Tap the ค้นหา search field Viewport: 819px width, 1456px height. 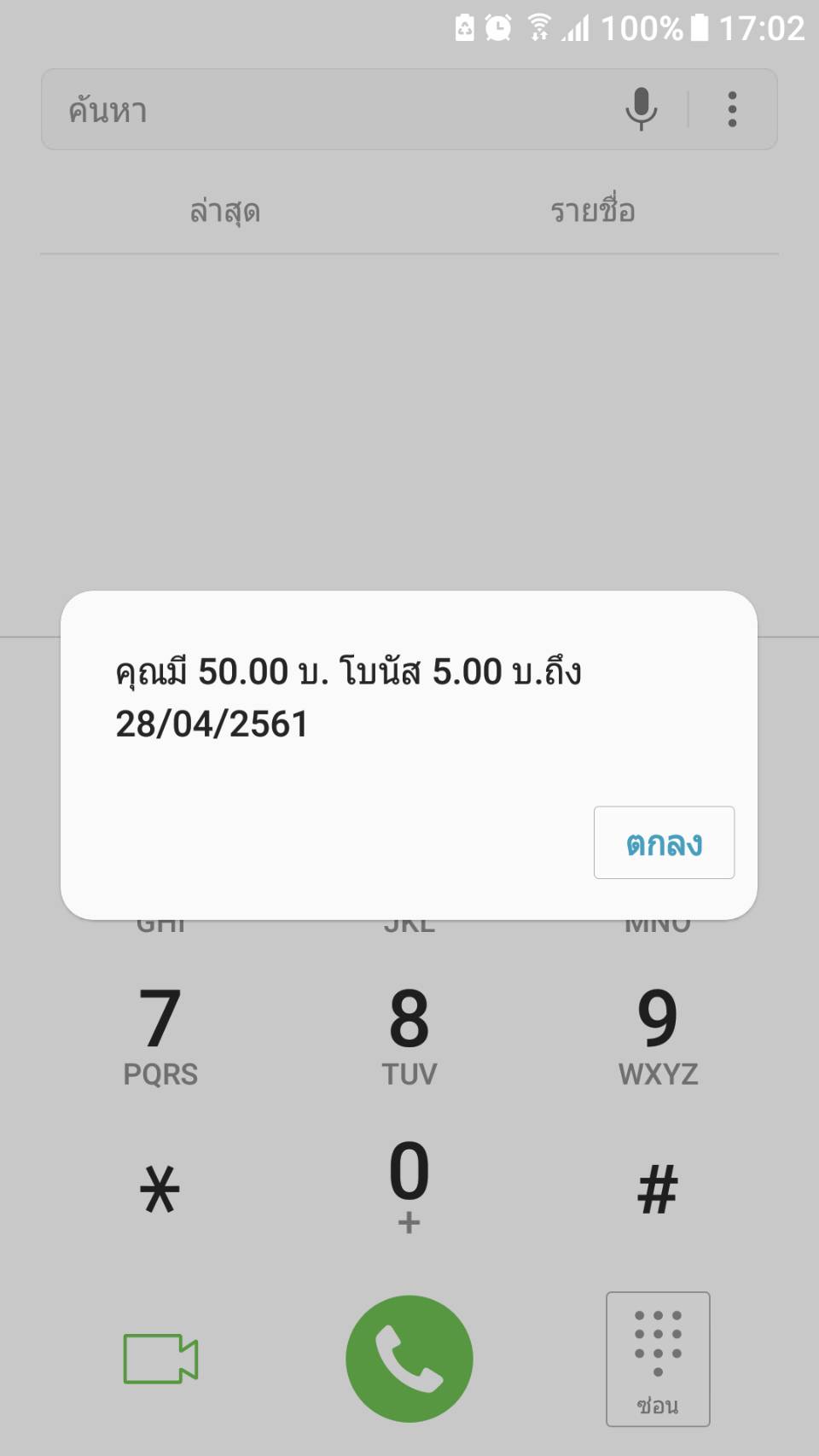point(256,109)
